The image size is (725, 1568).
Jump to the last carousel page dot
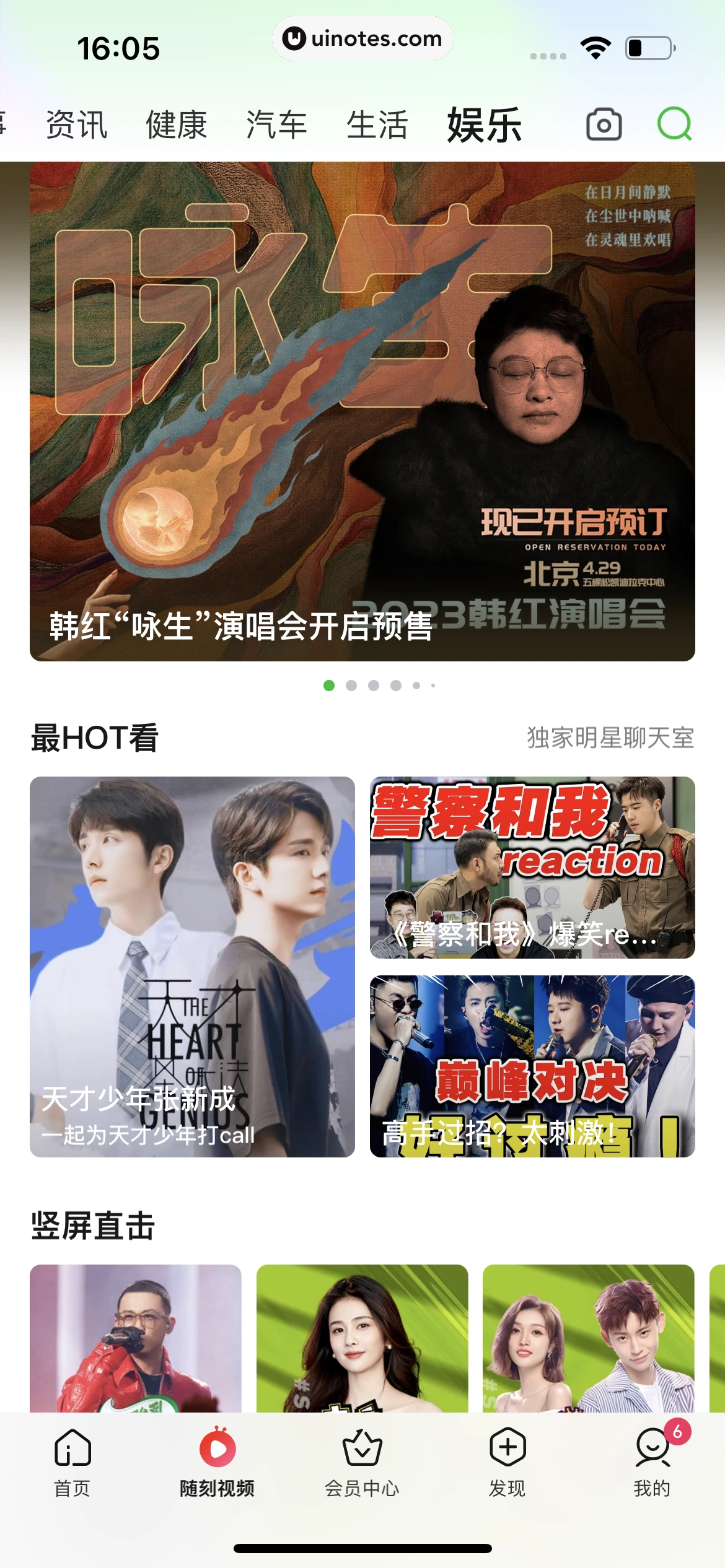point(432,686)
